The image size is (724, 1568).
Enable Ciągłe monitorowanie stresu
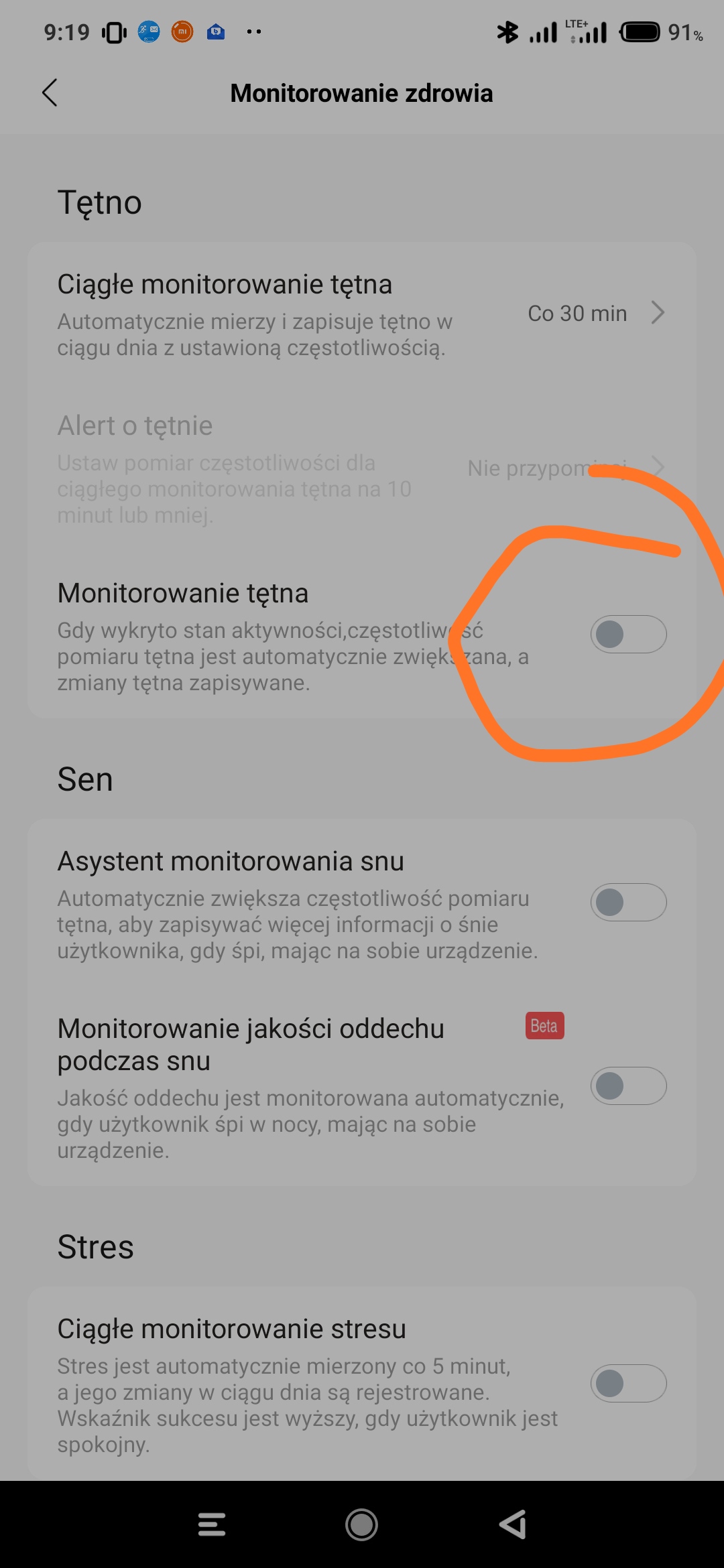pos(627,1383)
